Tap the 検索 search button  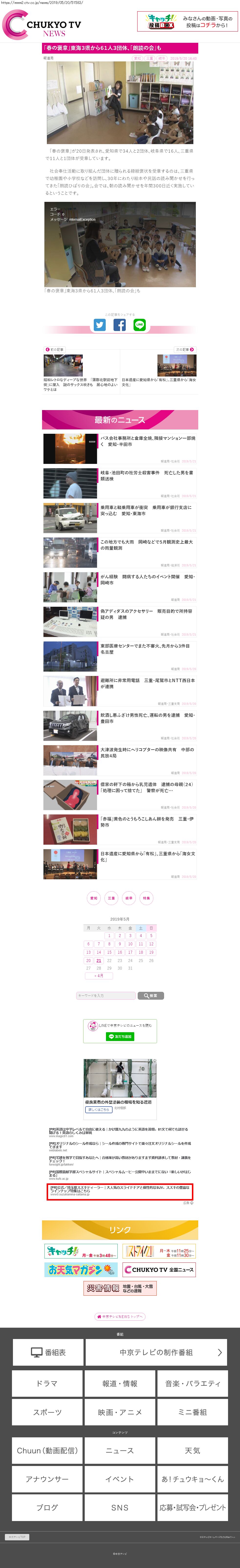click(x=151, y=995)
